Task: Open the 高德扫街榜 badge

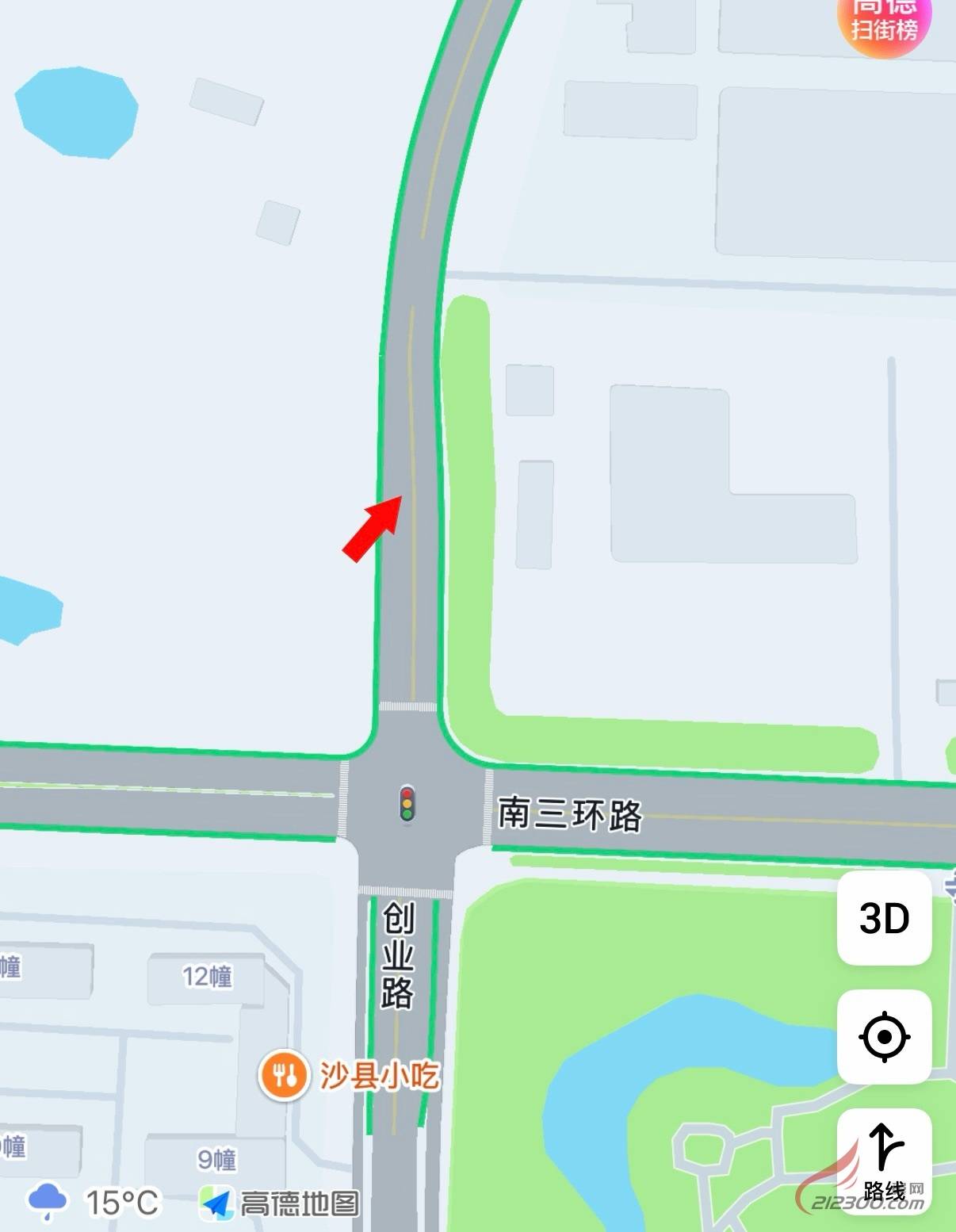Action: (x=884, y=24)
